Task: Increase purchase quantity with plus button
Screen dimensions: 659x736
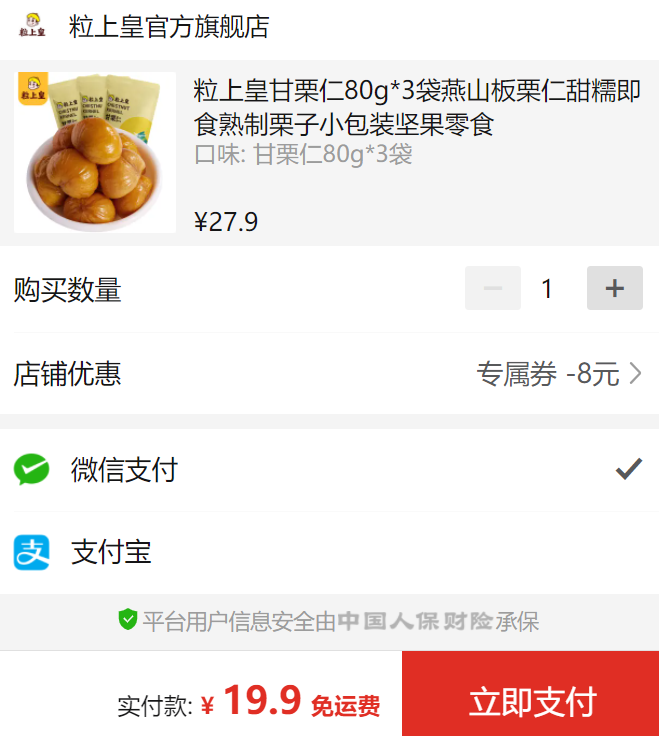Action: coord(614,289)
